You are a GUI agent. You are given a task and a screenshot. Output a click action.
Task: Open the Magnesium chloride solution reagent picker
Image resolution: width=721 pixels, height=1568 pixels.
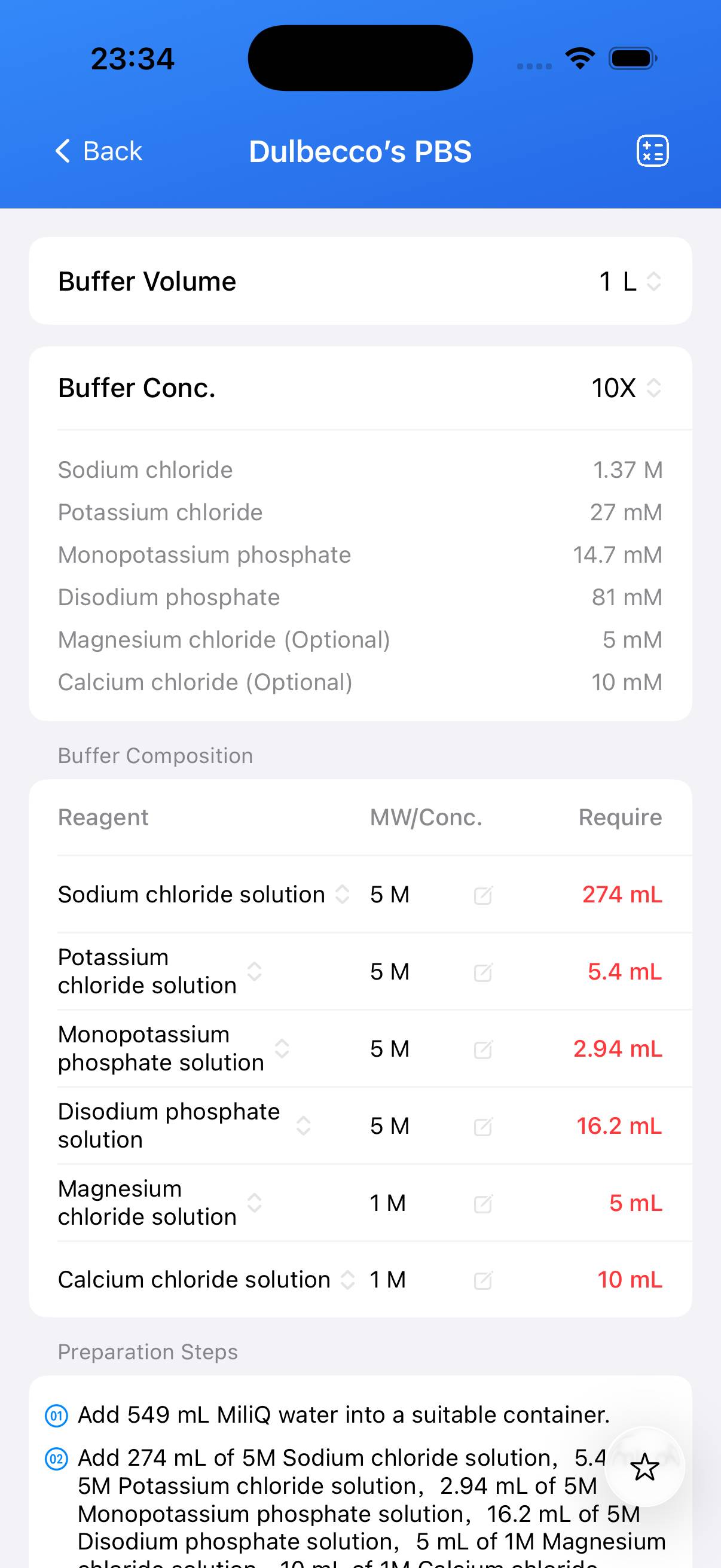(254, 1203)
